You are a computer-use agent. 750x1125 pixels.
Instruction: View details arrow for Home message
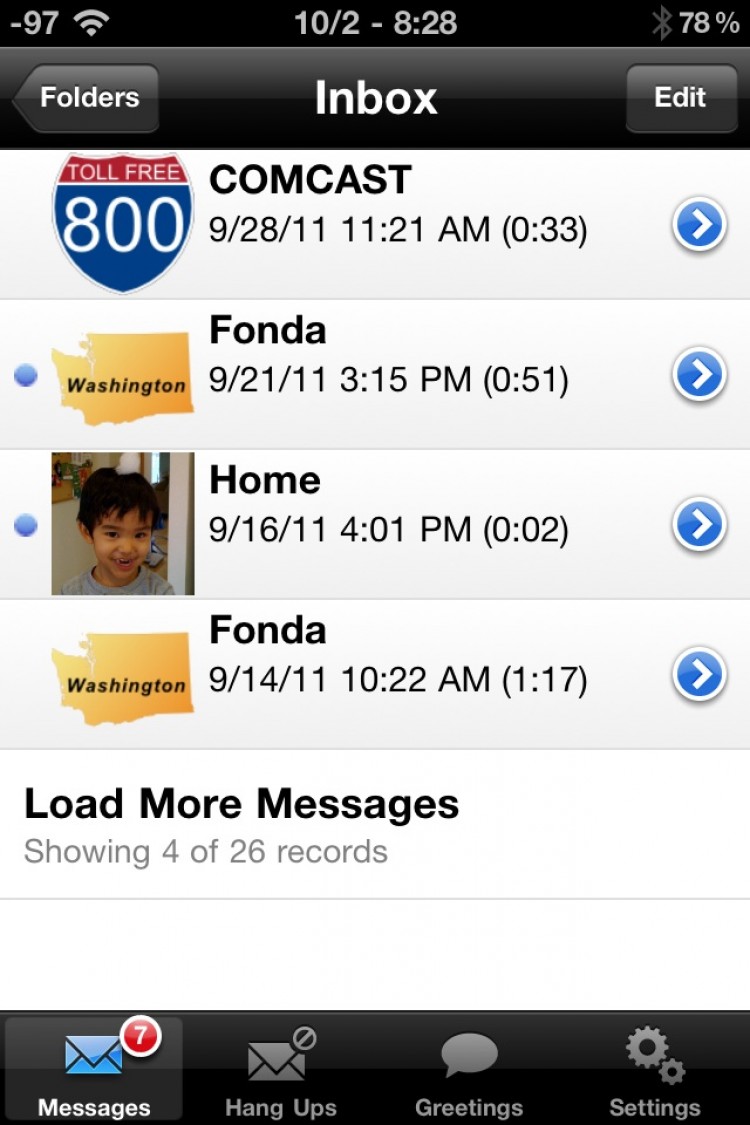click(x=699, y=526)
